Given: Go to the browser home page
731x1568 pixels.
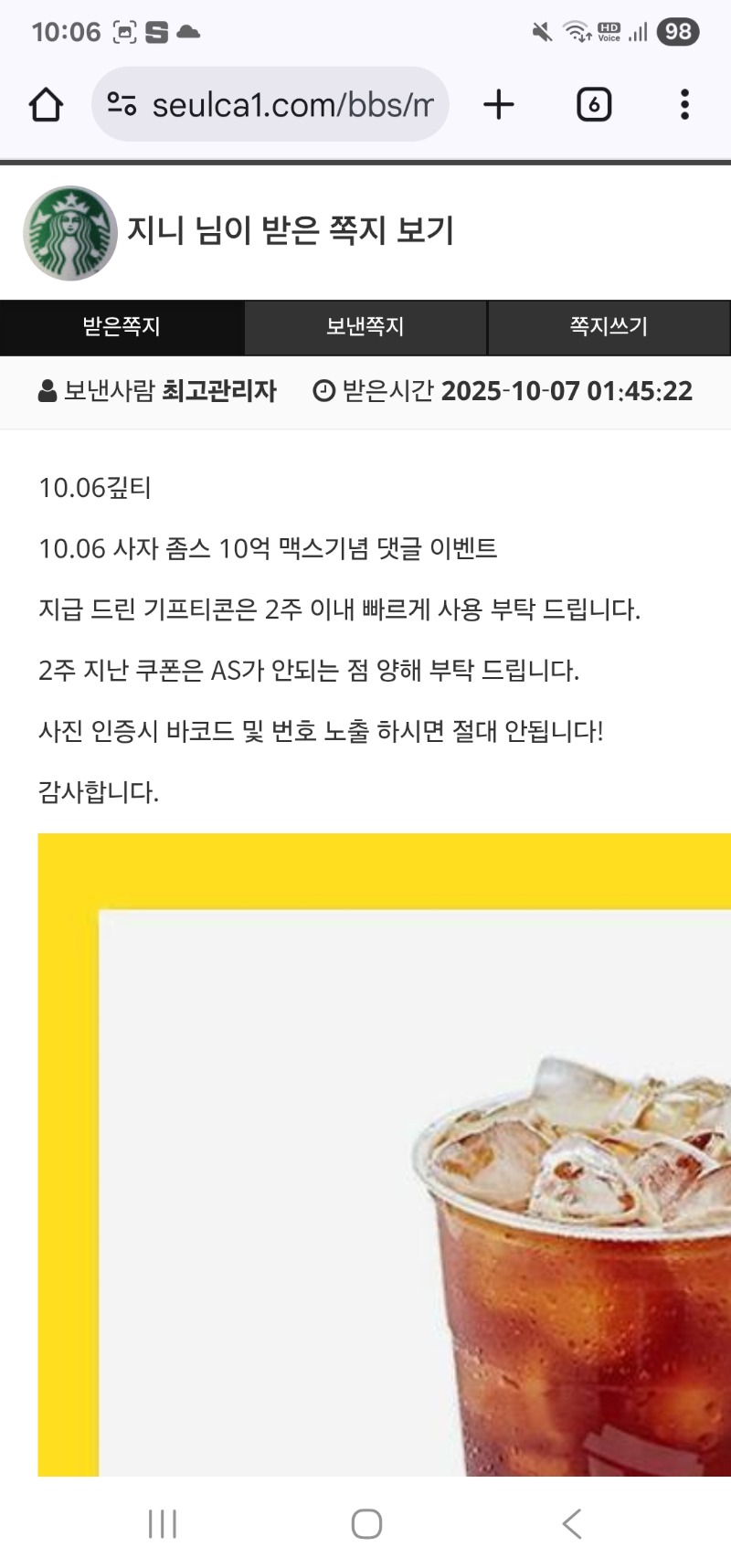Looking at the screenshot, I should pos(46,105).
